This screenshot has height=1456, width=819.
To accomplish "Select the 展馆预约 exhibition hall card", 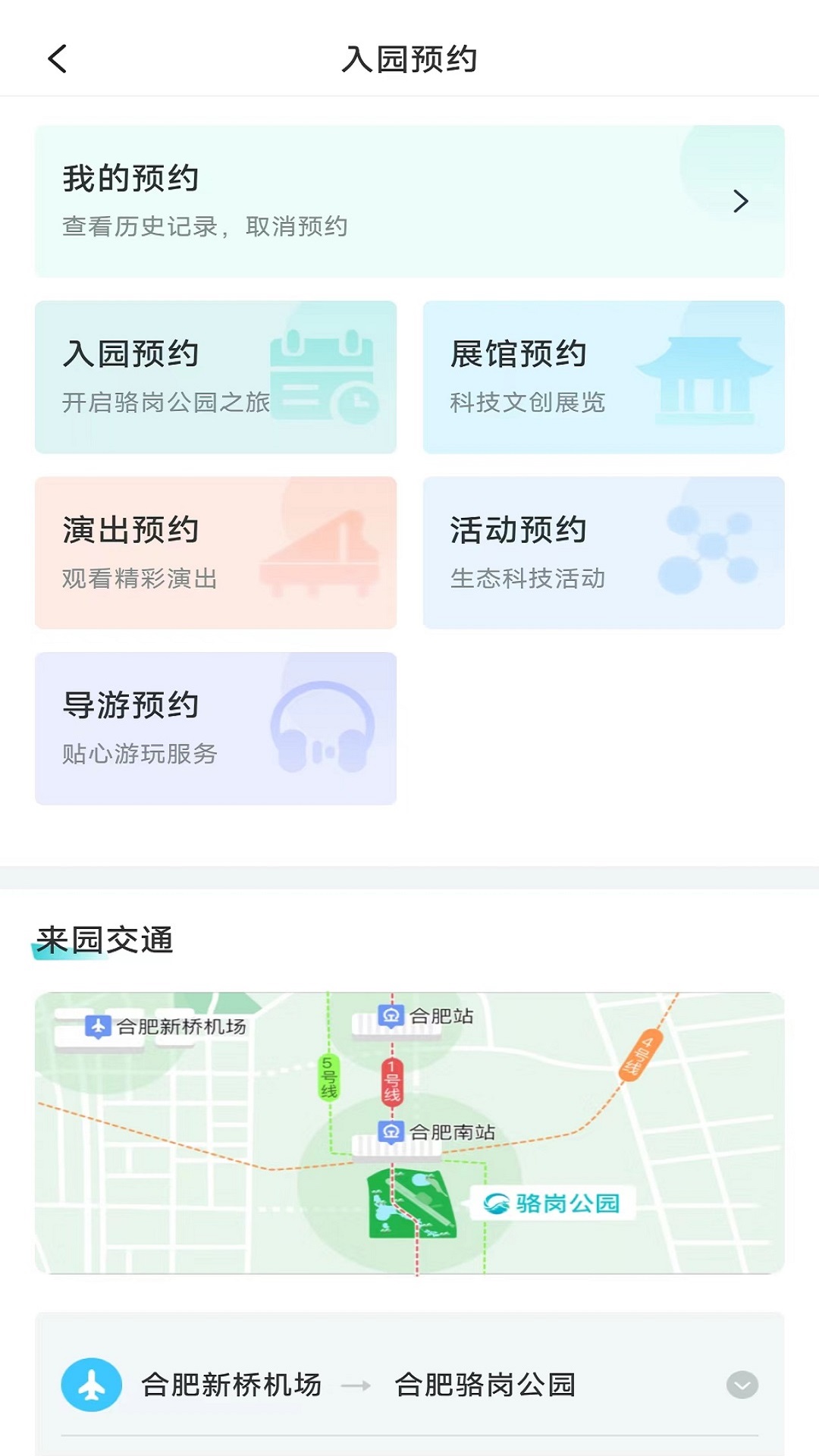I will [x=604, y=377].
